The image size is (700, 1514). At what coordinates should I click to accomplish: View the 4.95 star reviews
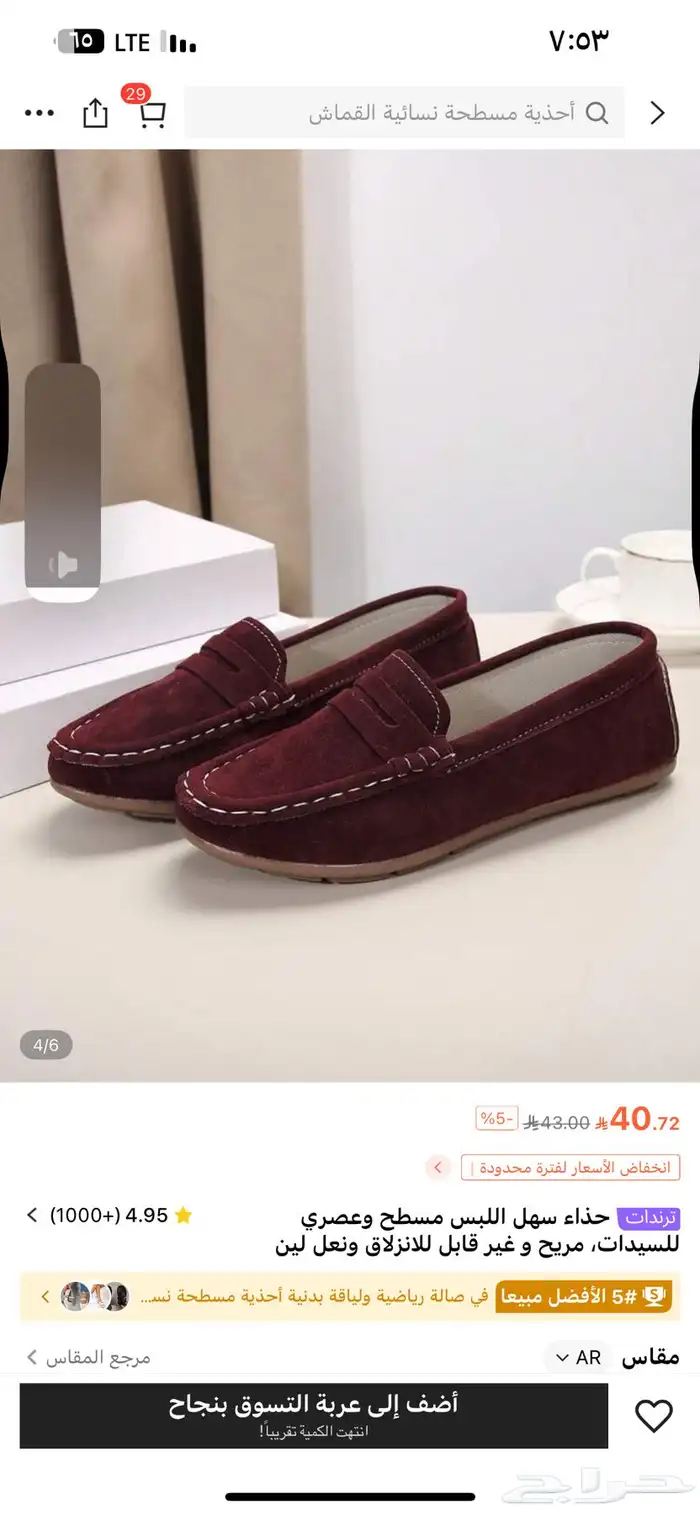tap(108, 1216)
